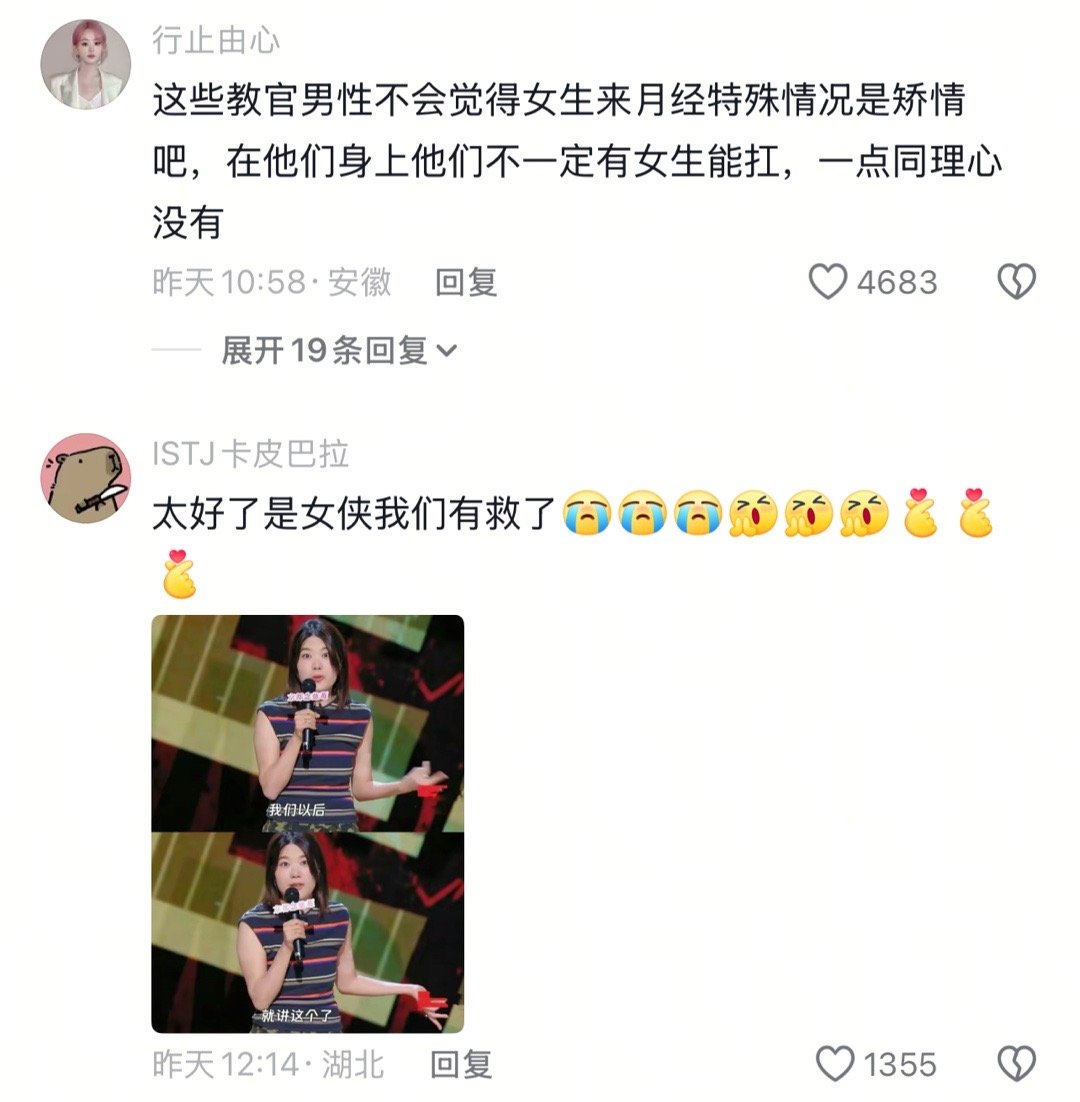The image size is (1080, 1102).
Task: Like ISTJ卡皮巴拉's comment
Action: click(835, 1064)
